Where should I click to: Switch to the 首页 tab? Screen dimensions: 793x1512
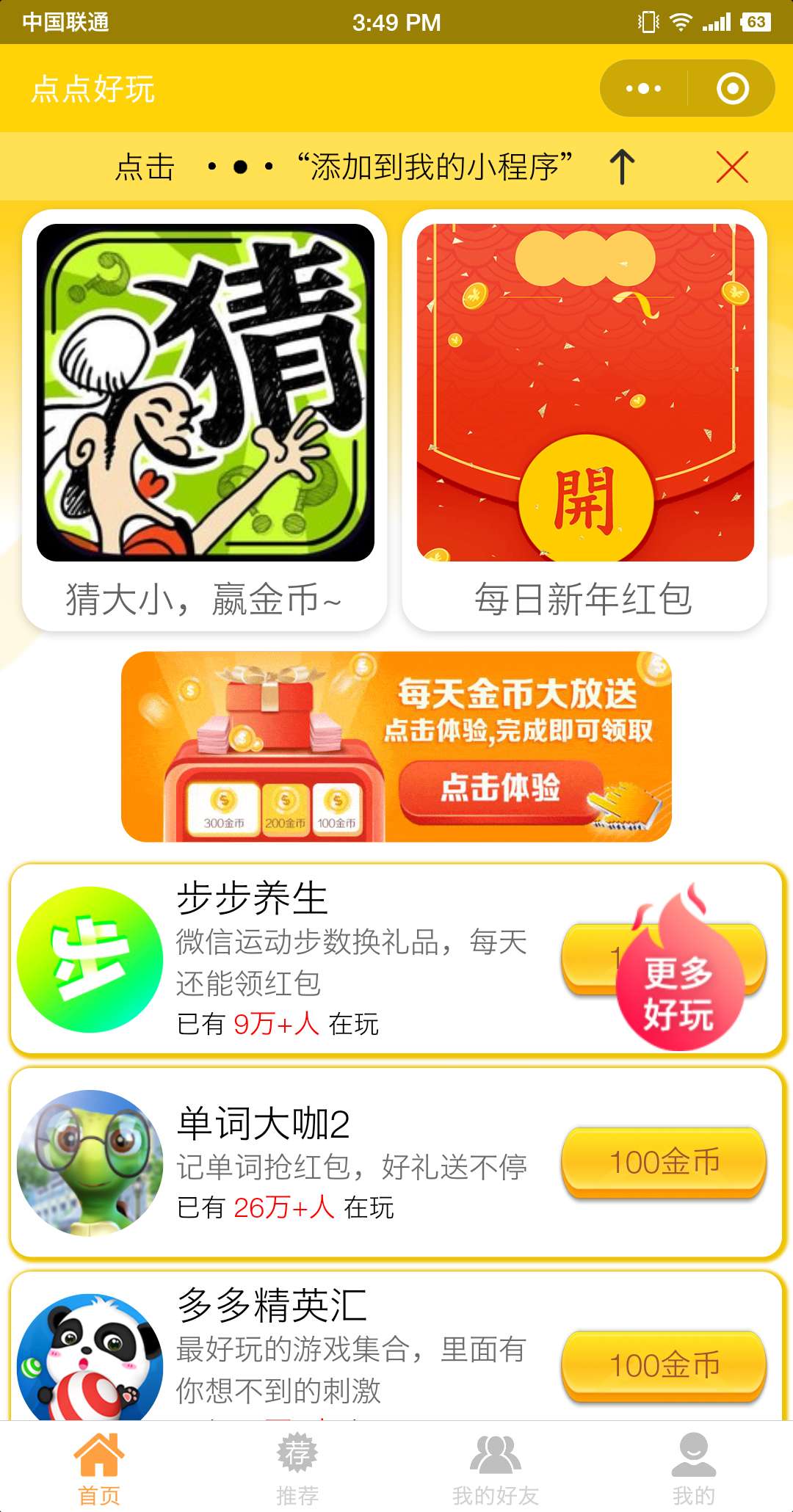[x=99, y=1468]
